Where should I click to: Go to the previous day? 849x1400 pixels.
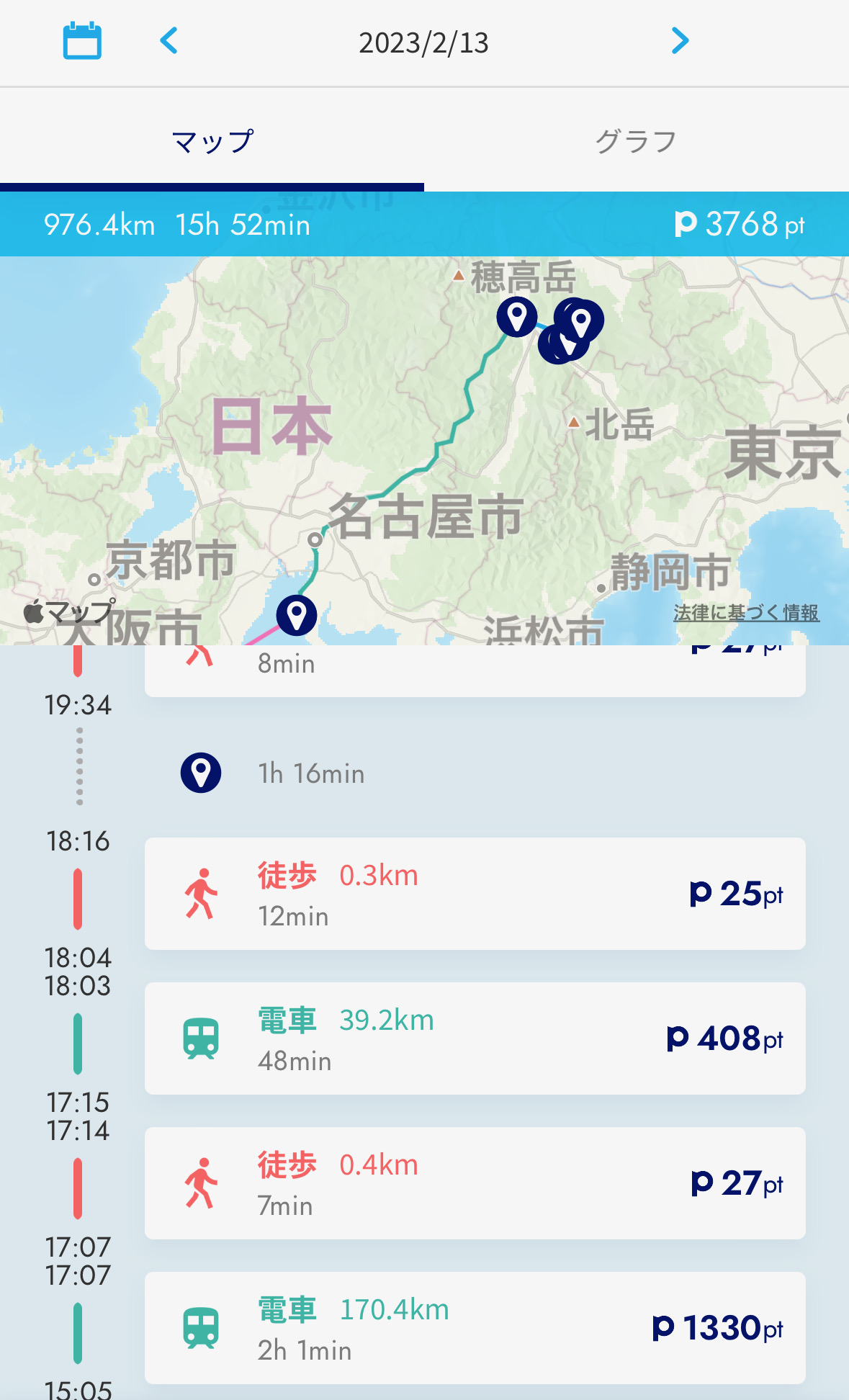click(x=169, y=41)
